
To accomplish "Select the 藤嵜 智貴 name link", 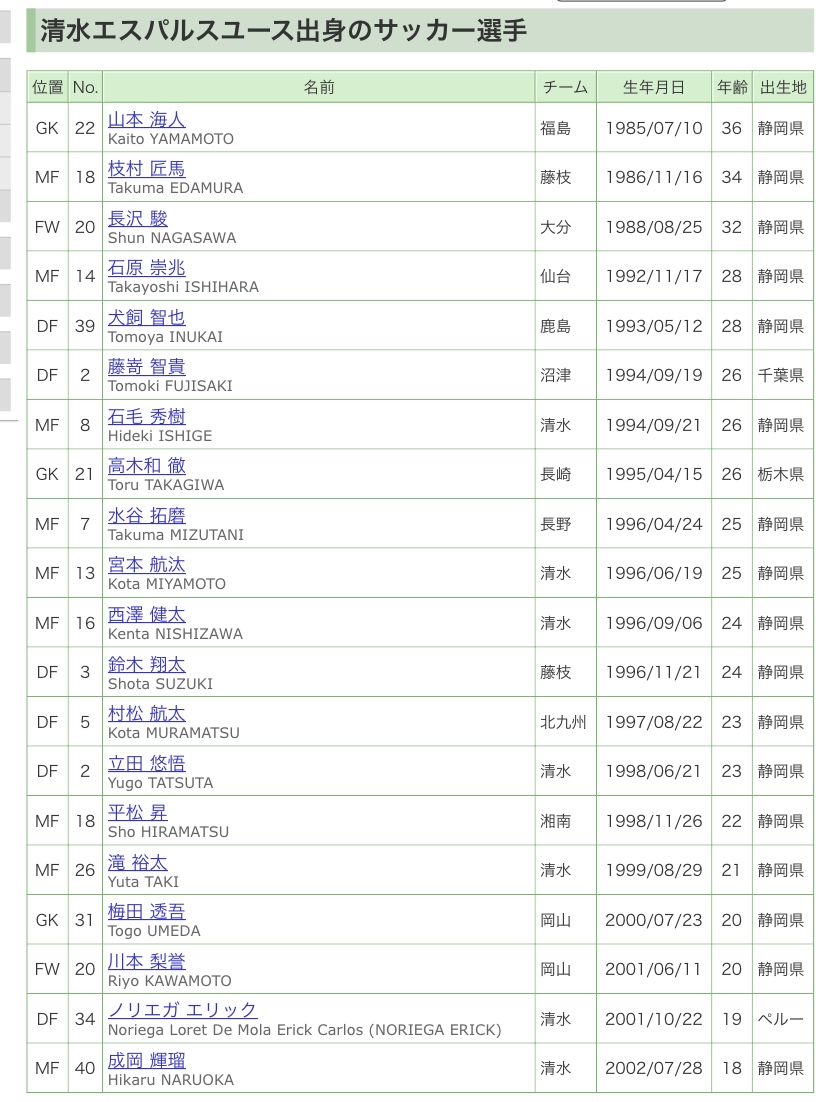I will coord(146,366).
